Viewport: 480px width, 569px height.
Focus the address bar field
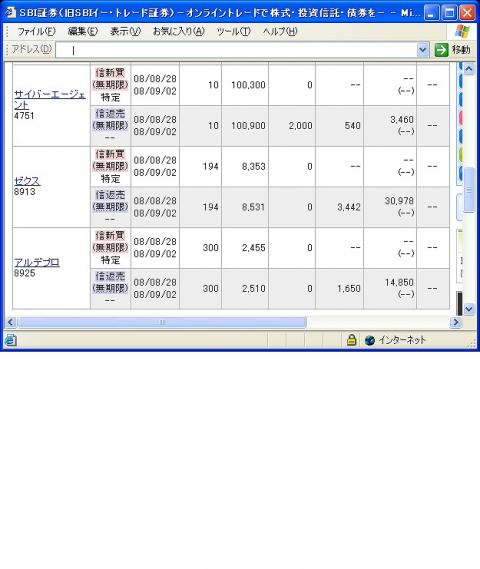(x=237, y=50)
